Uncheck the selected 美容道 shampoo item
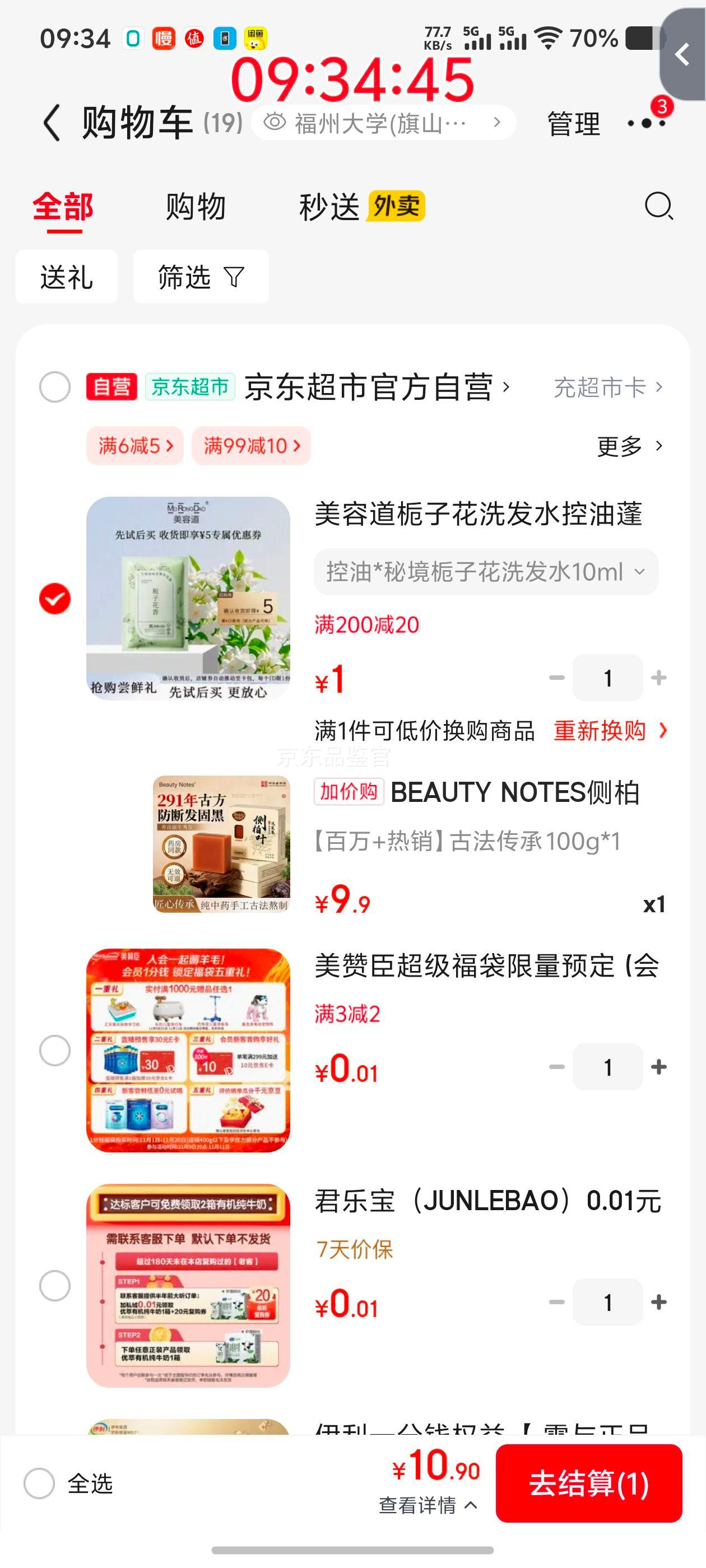This screenshot has height=1568, width=706. (54, 598)
